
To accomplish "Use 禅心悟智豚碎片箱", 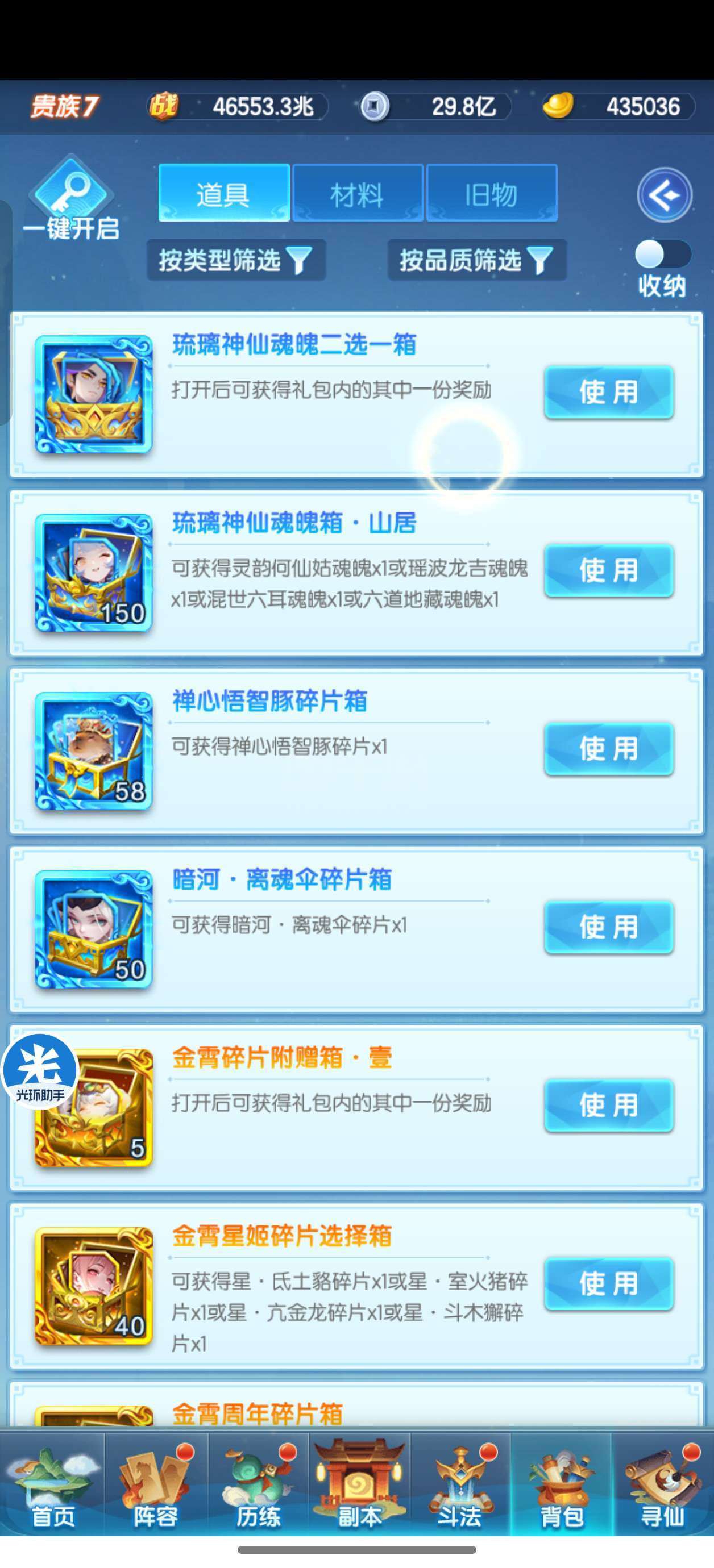I will (x=609, y=748).
